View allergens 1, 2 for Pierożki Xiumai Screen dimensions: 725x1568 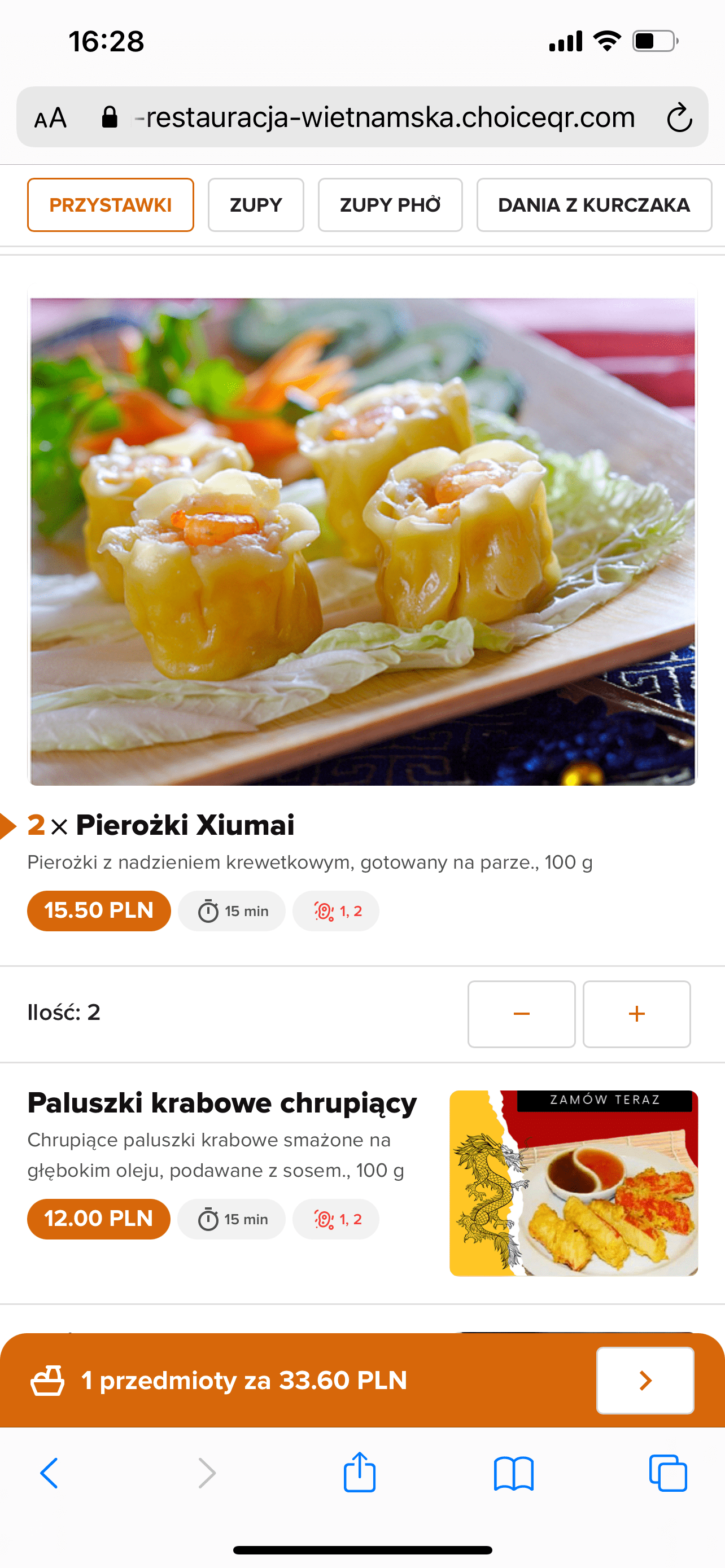pyautogui.click(x=336, y=910)
